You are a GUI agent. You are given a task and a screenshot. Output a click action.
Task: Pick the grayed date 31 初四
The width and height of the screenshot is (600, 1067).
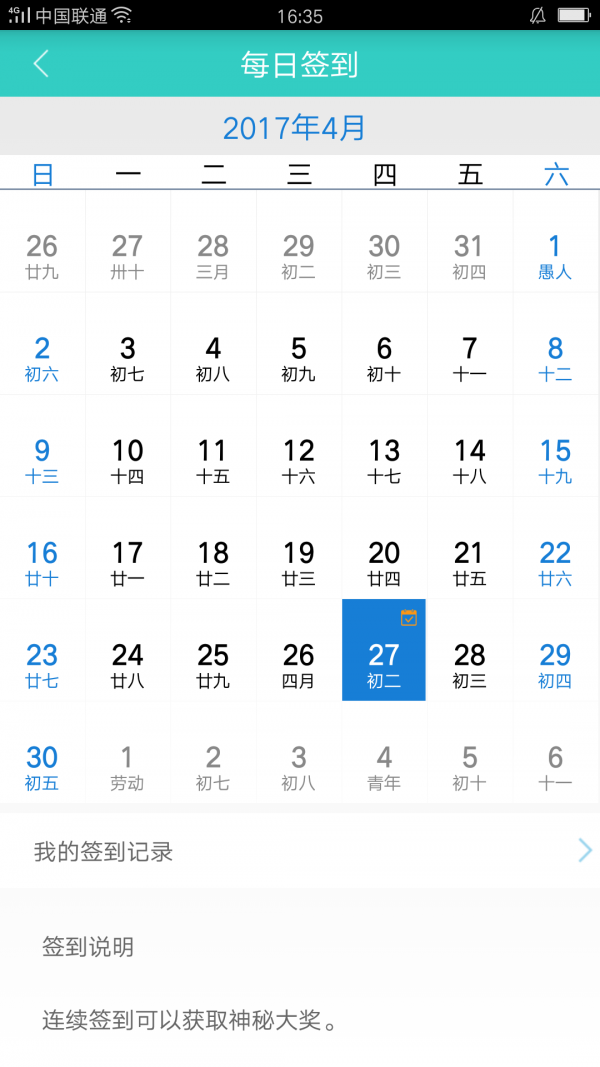(x=469, y=242)
